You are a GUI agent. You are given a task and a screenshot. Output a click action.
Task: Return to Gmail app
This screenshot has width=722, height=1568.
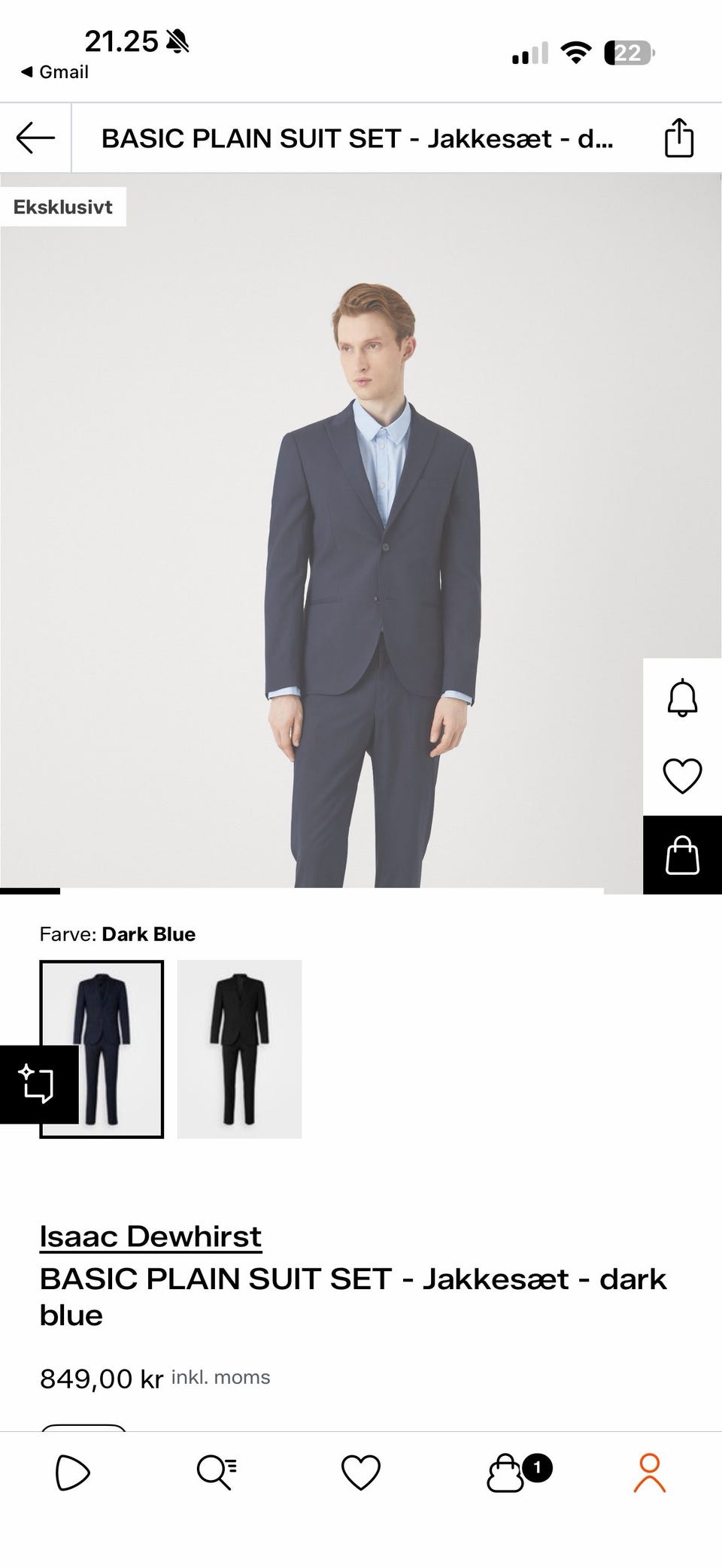tap(54, 72)
